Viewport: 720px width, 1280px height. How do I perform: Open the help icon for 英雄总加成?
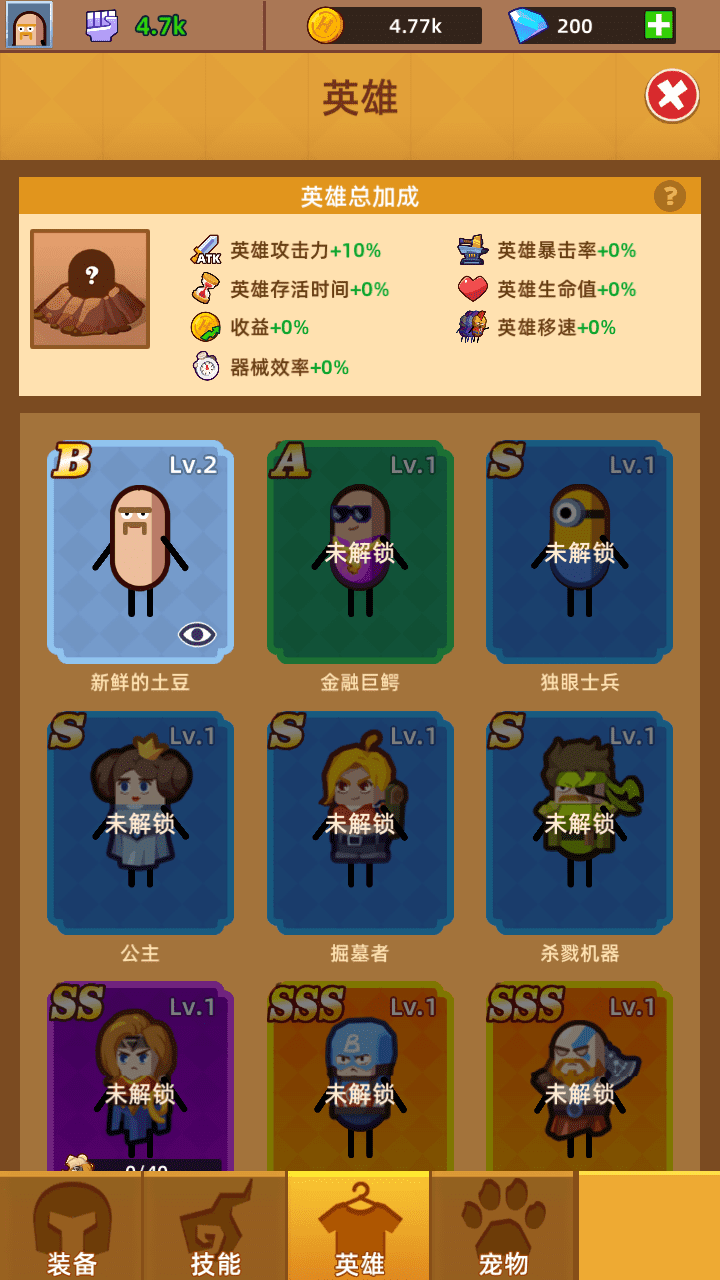pos(669,196)
